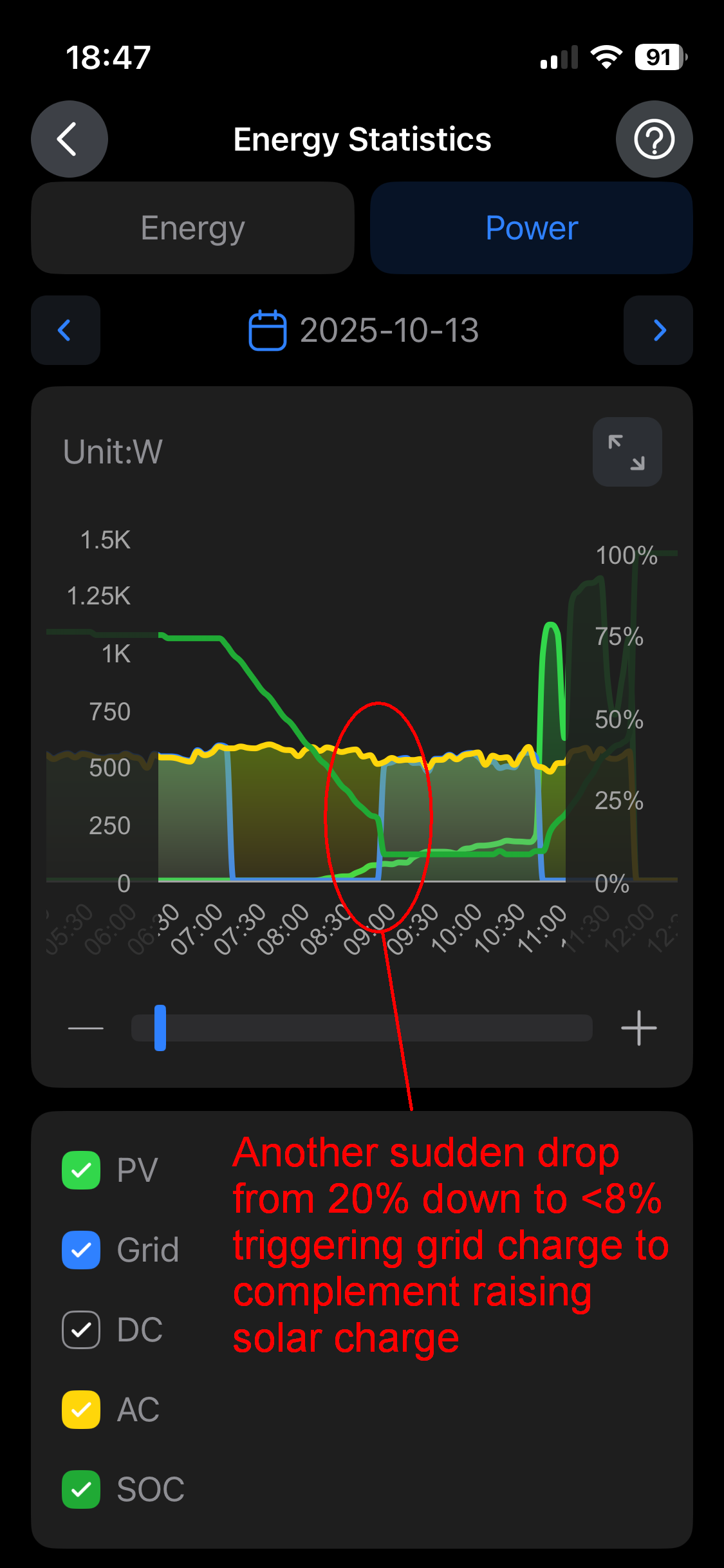Tap the chart zoom slider track

click(x=373, y=1028)
